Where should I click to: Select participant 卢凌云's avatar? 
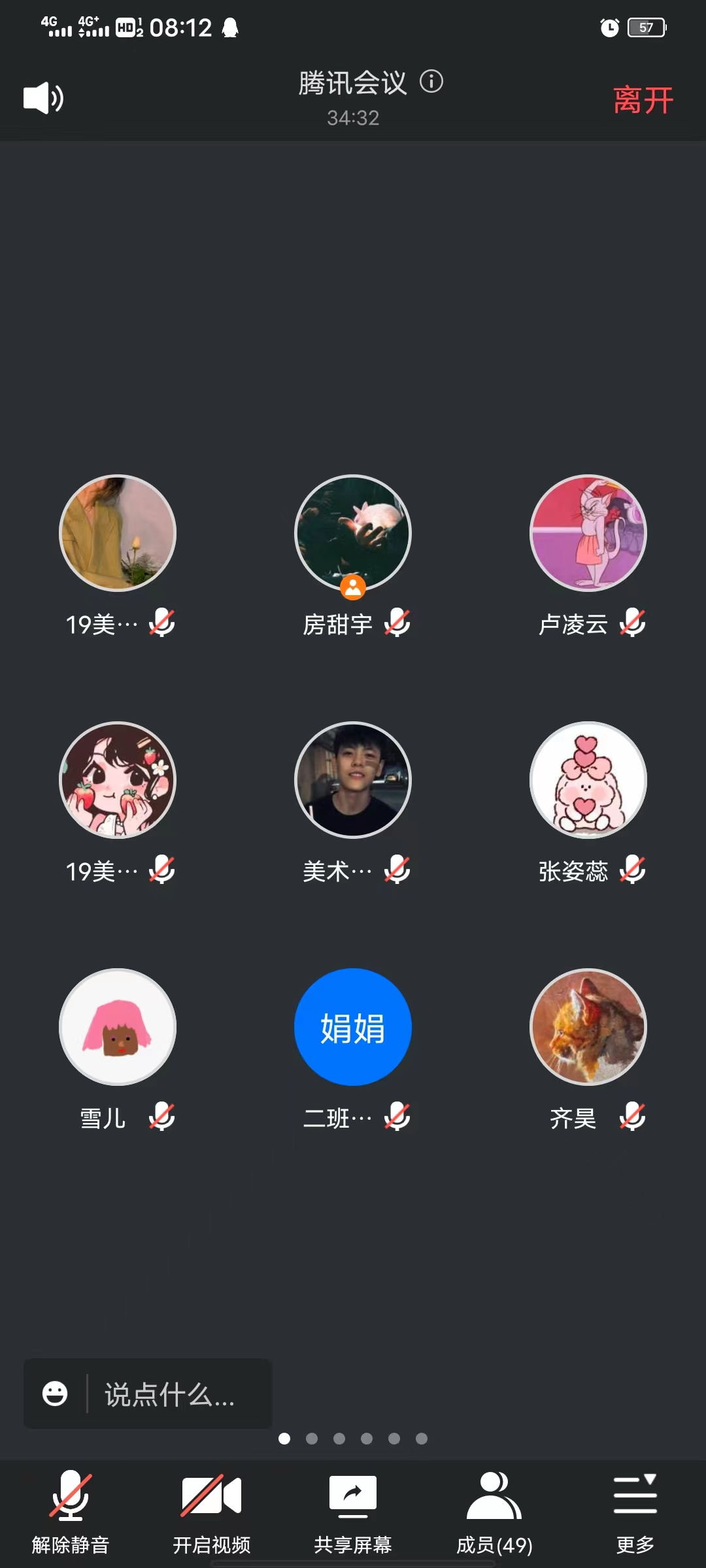coord(588,533)
